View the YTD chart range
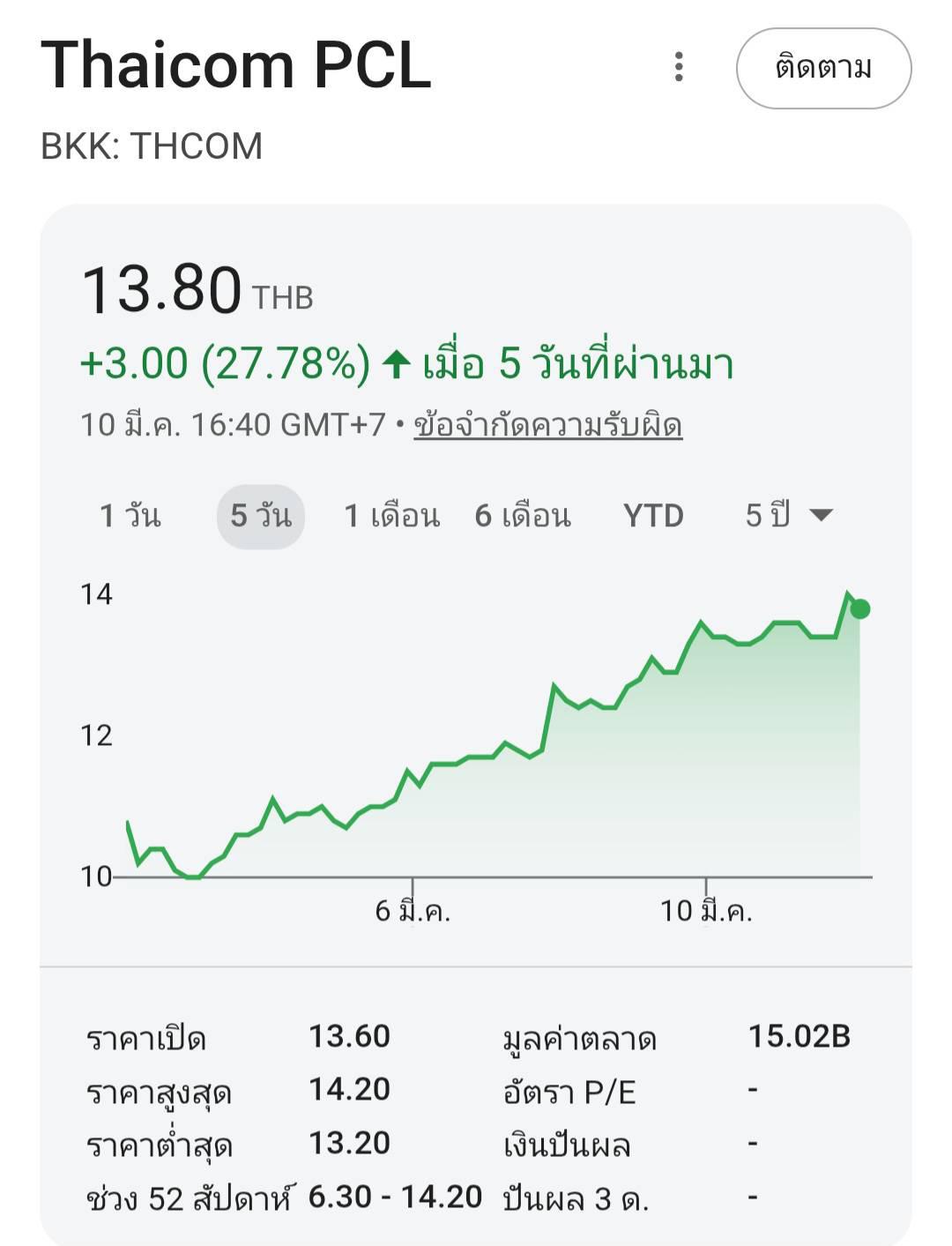This screenshot has height=1246, width=952. click(653, 516)
